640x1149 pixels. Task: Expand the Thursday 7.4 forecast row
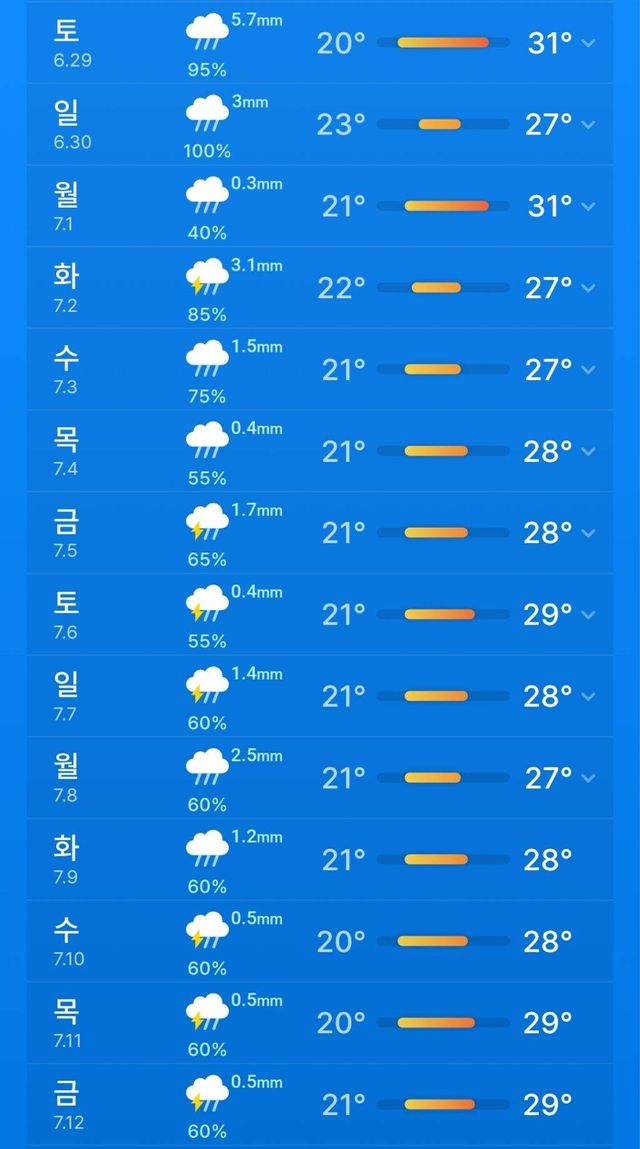(588, 452)
